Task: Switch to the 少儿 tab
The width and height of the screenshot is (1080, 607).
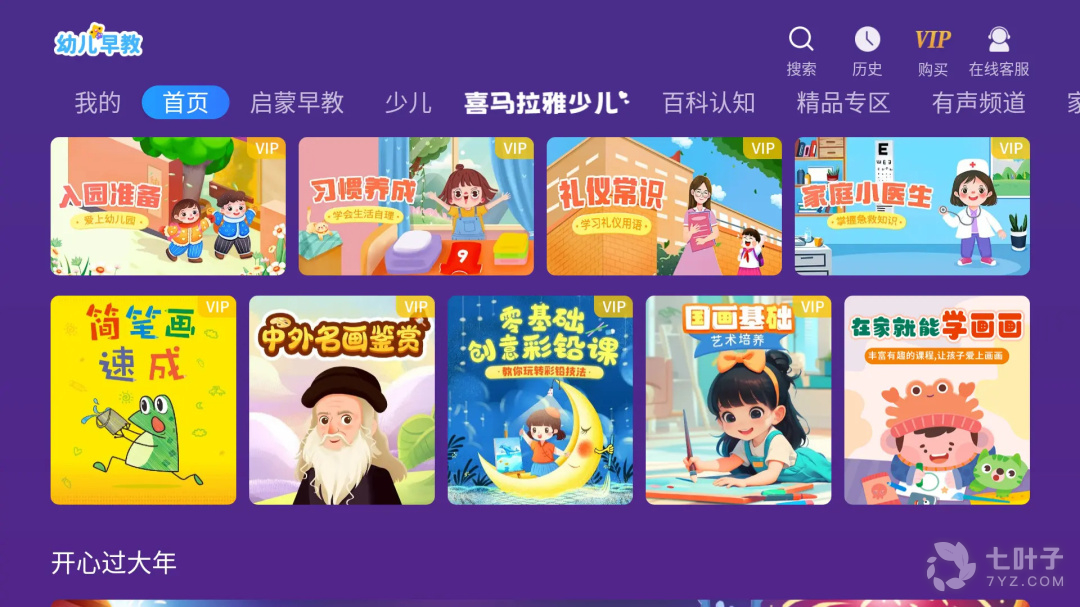Action: click(x=408, y=103)
